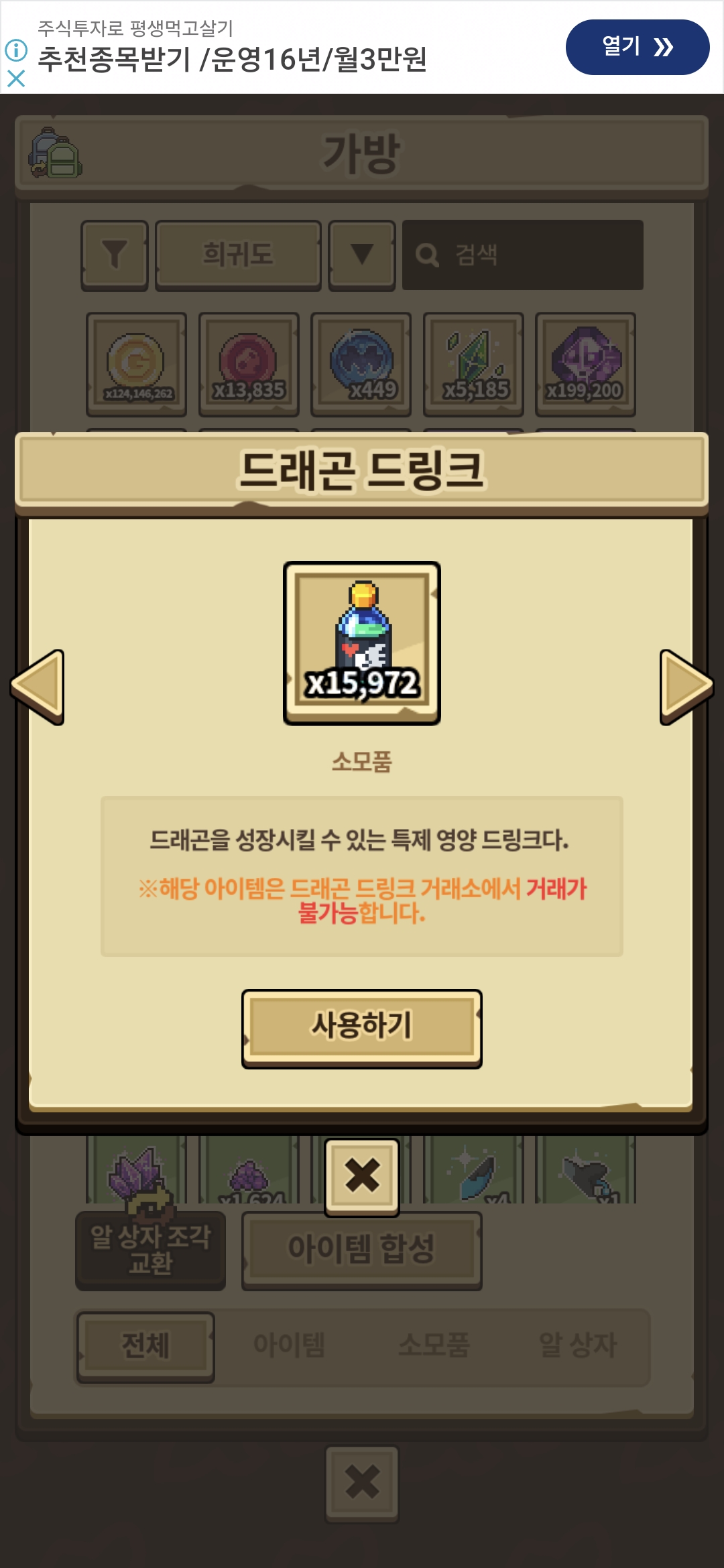
Task: Go to the previous item with left arrow
Action: click(38, 687)
